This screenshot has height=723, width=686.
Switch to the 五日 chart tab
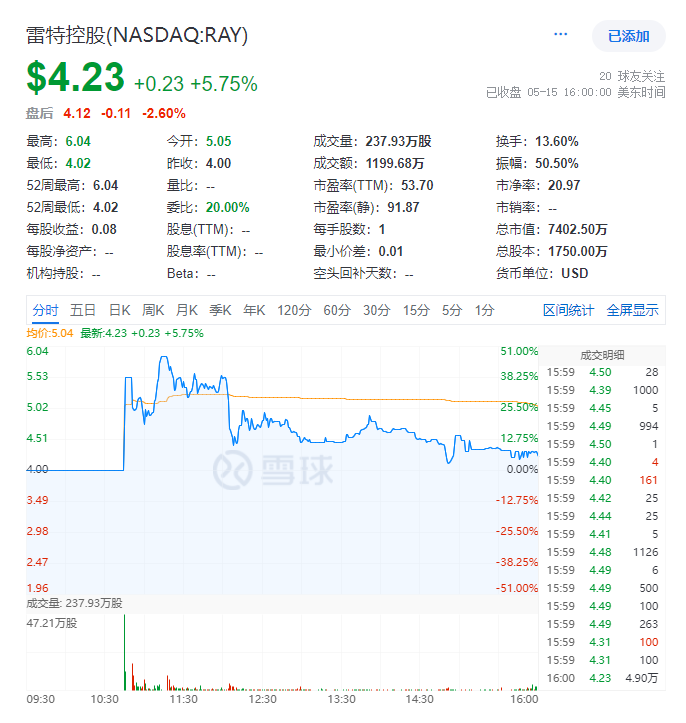pos(83,310)
